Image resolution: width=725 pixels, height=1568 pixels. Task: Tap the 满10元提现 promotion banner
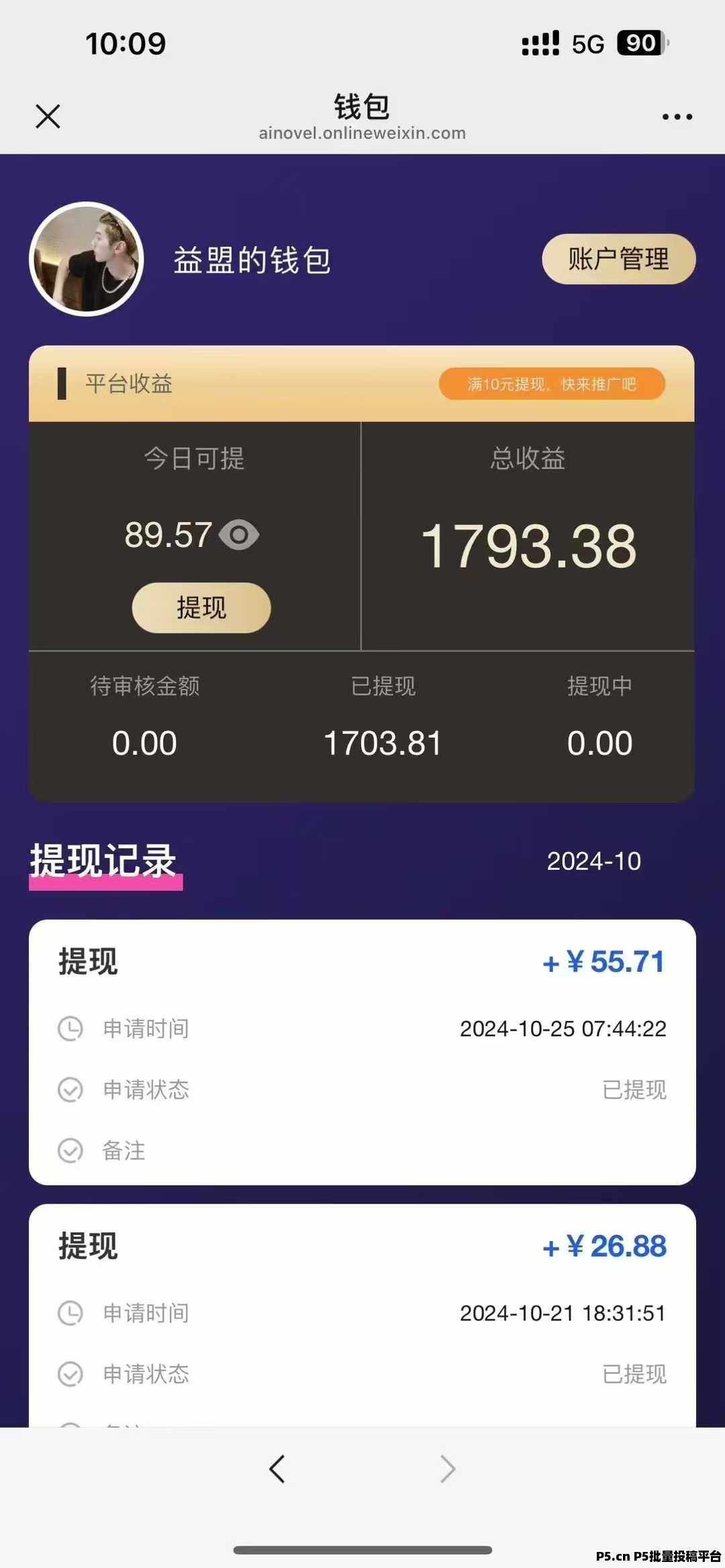pos(552,384)
